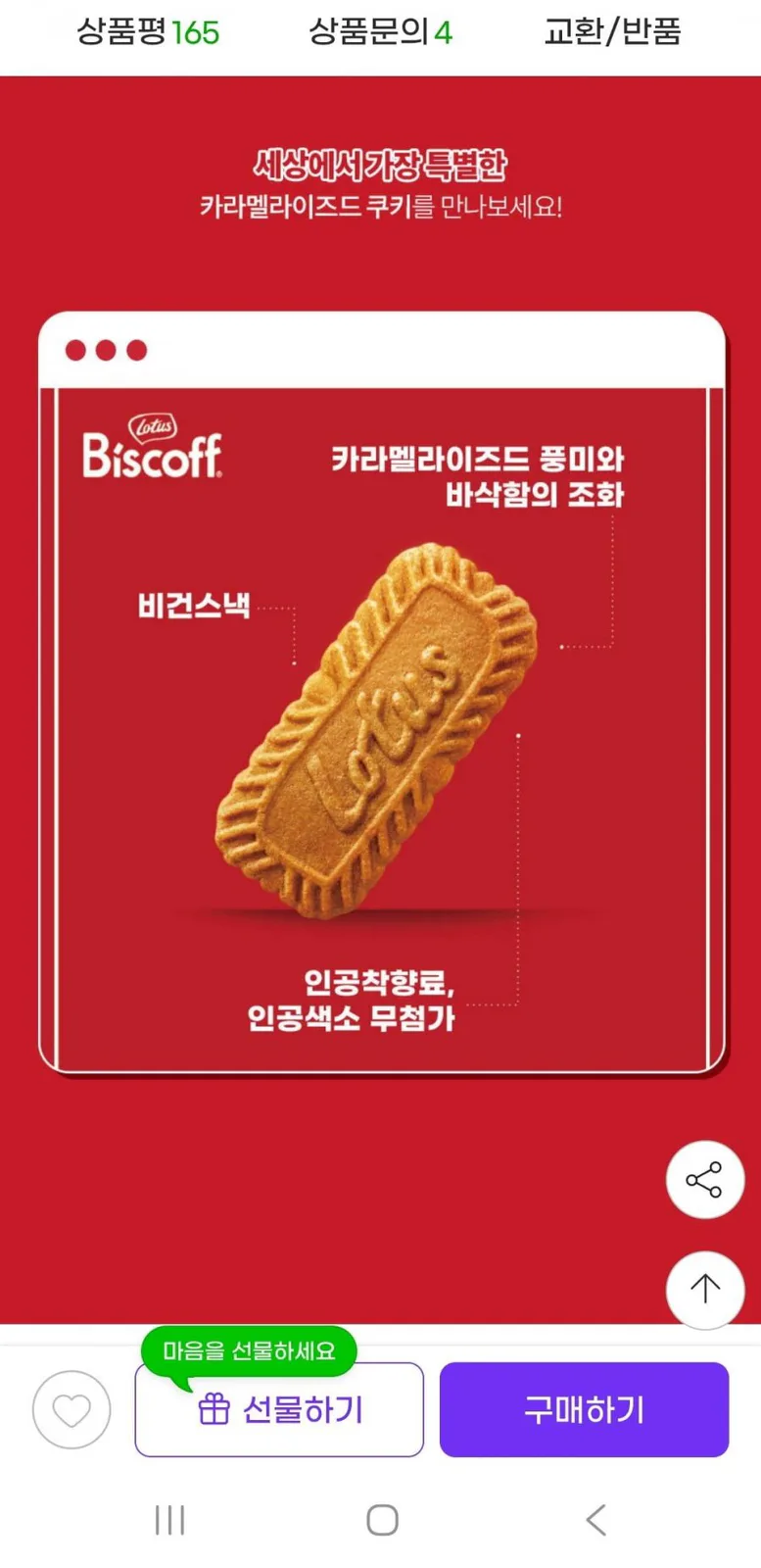
Task: Add product to wishlist with the heart
Action: point(71,1409)
